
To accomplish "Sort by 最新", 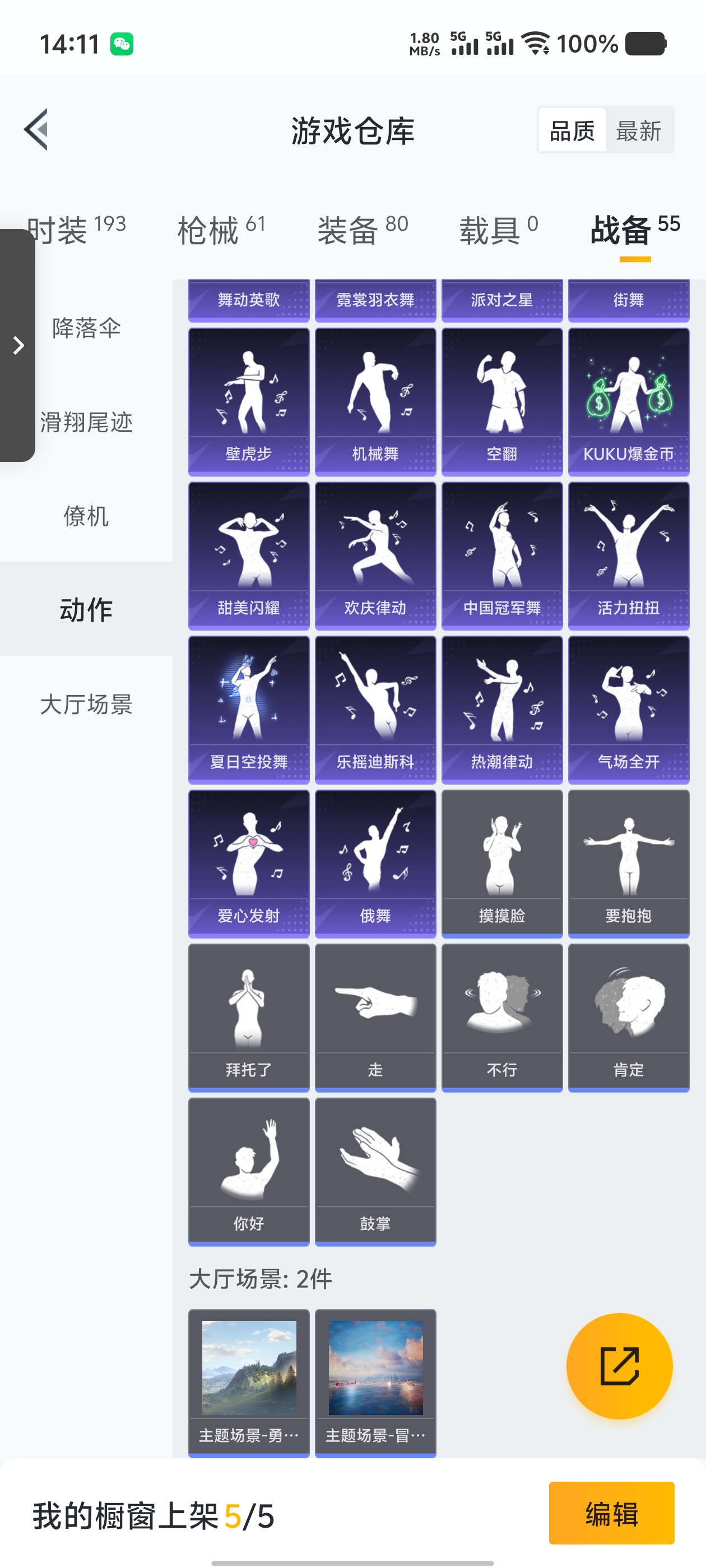I will (x=638, y=131).
